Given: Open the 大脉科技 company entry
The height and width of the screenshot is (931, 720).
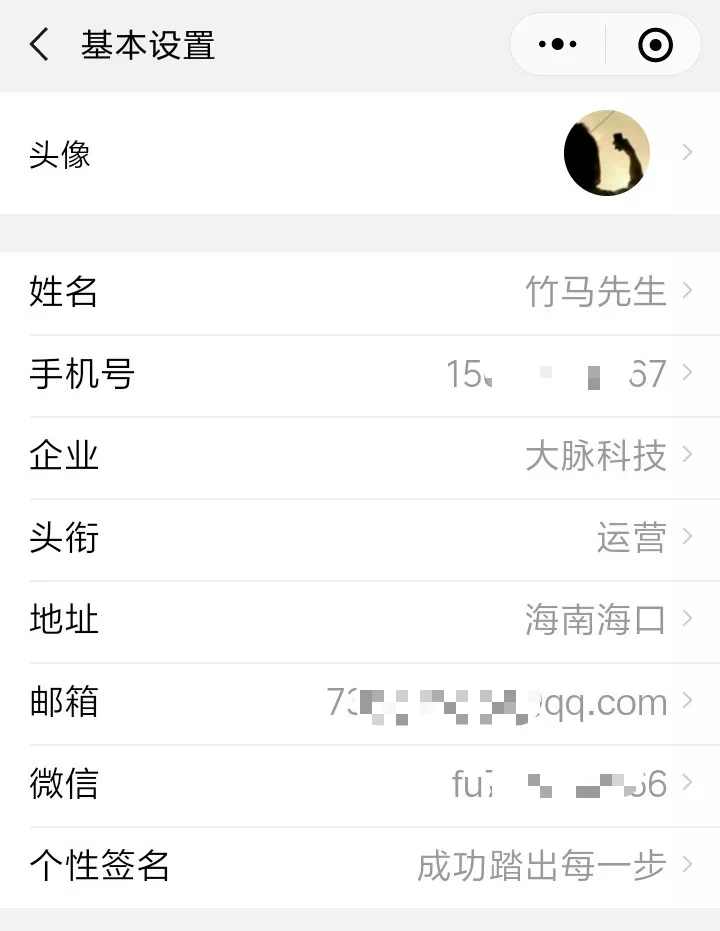Looking at the screenshot, I should (x=596, y=455).
